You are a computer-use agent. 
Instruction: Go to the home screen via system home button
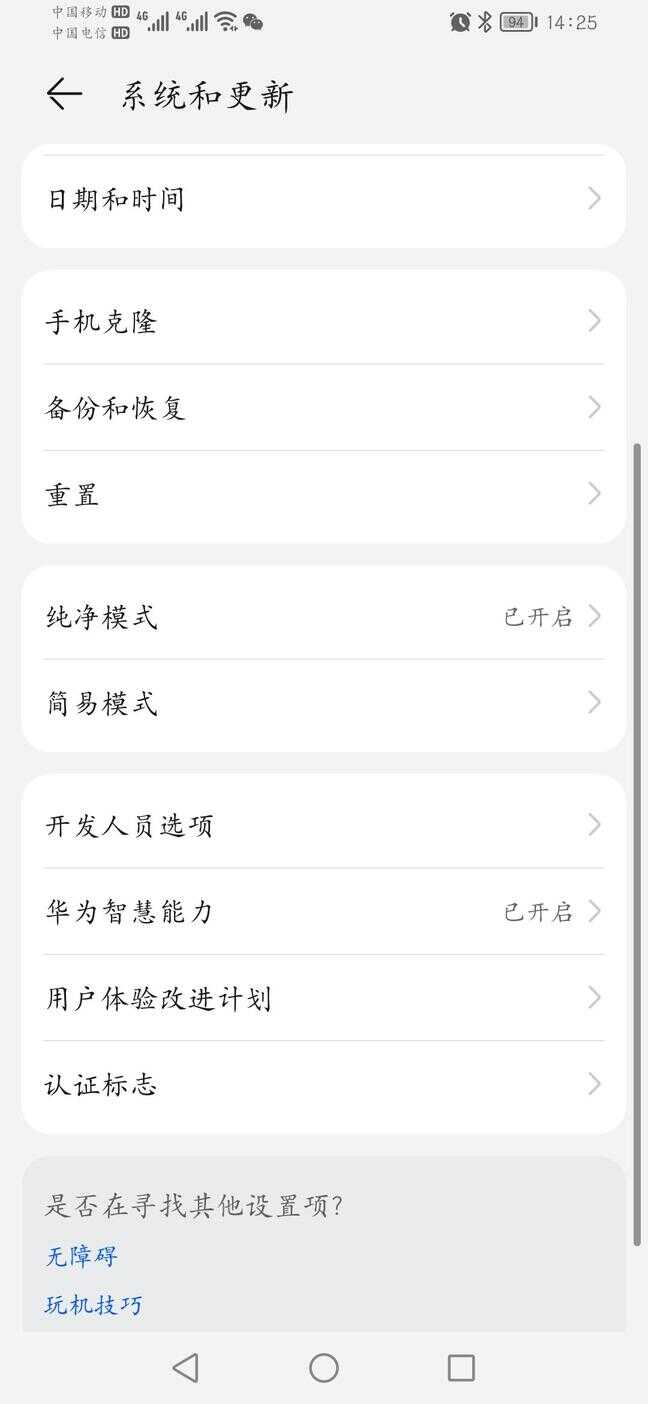point(324,1368)
